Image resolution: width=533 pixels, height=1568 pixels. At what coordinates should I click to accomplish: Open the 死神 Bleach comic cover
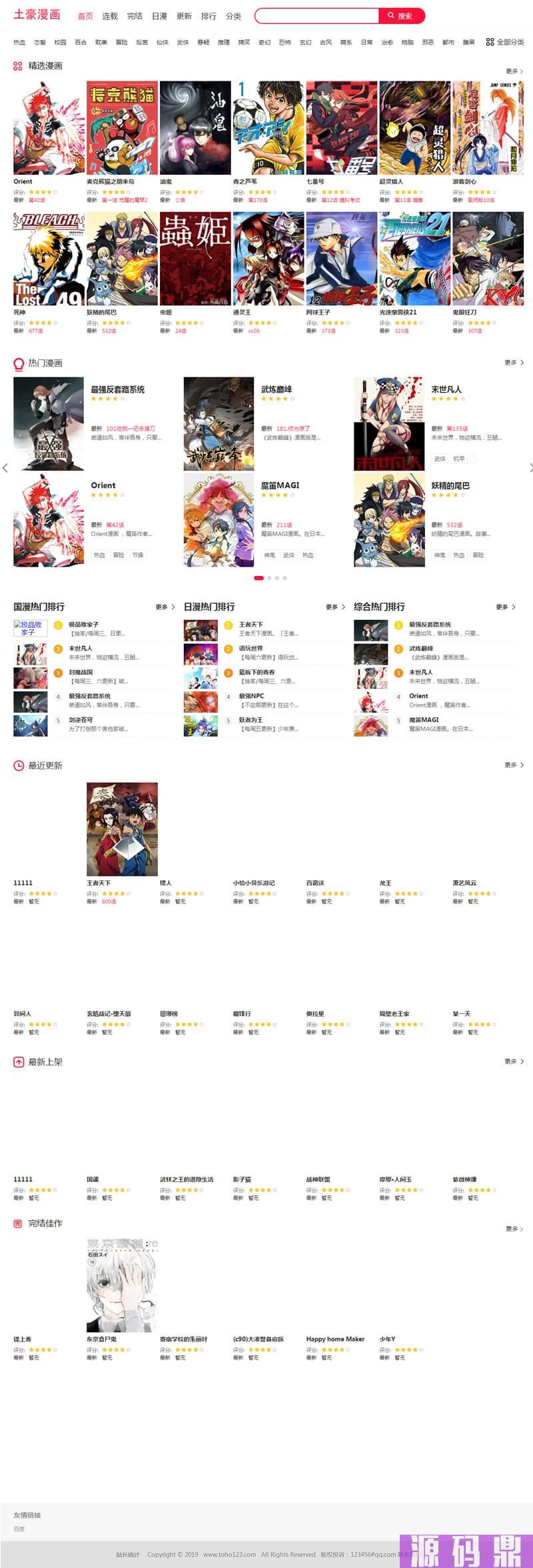(x=49, y=258)
